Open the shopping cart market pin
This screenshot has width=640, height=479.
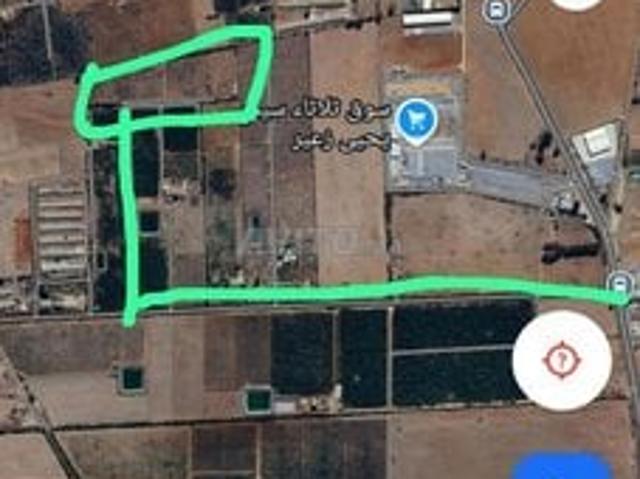[414, 121]
